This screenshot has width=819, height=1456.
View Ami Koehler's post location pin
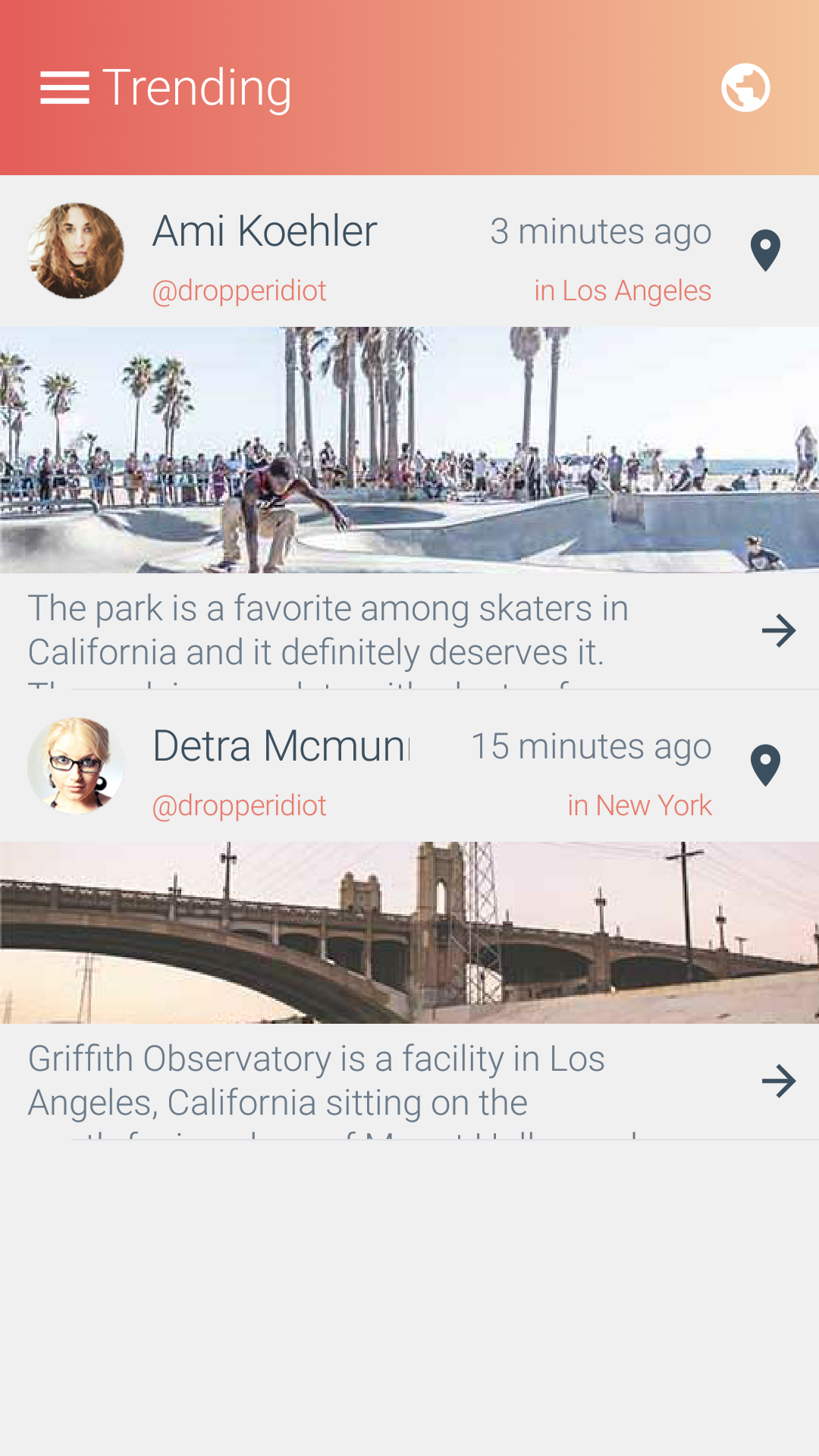tap(765, 250)
